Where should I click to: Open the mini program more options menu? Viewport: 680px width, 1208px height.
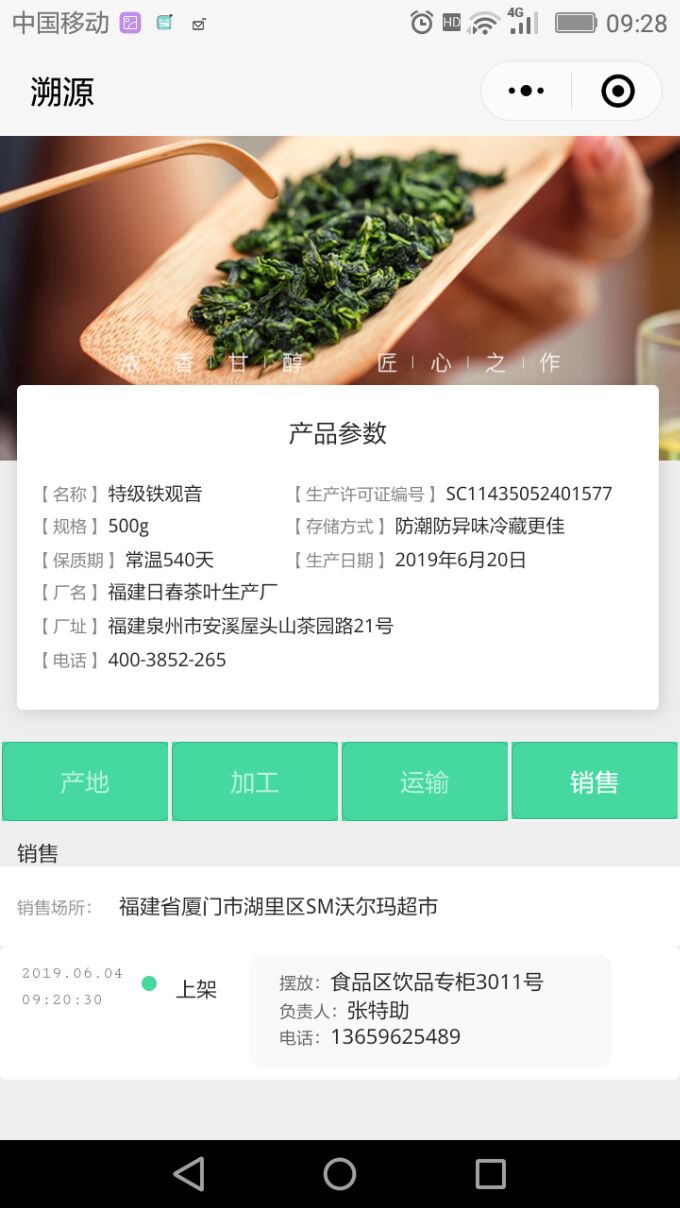coord(526,91)
